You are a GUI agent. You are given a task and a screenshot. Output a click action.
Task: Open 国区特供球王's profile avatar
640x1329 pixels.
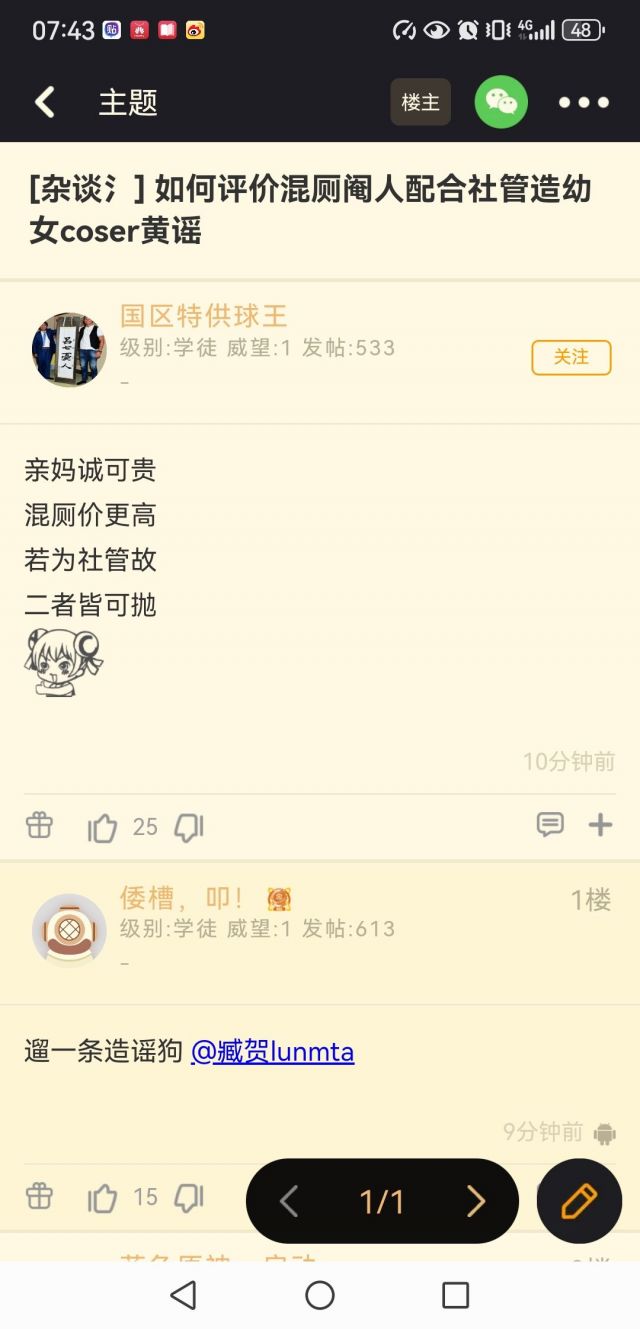(69, 349)
